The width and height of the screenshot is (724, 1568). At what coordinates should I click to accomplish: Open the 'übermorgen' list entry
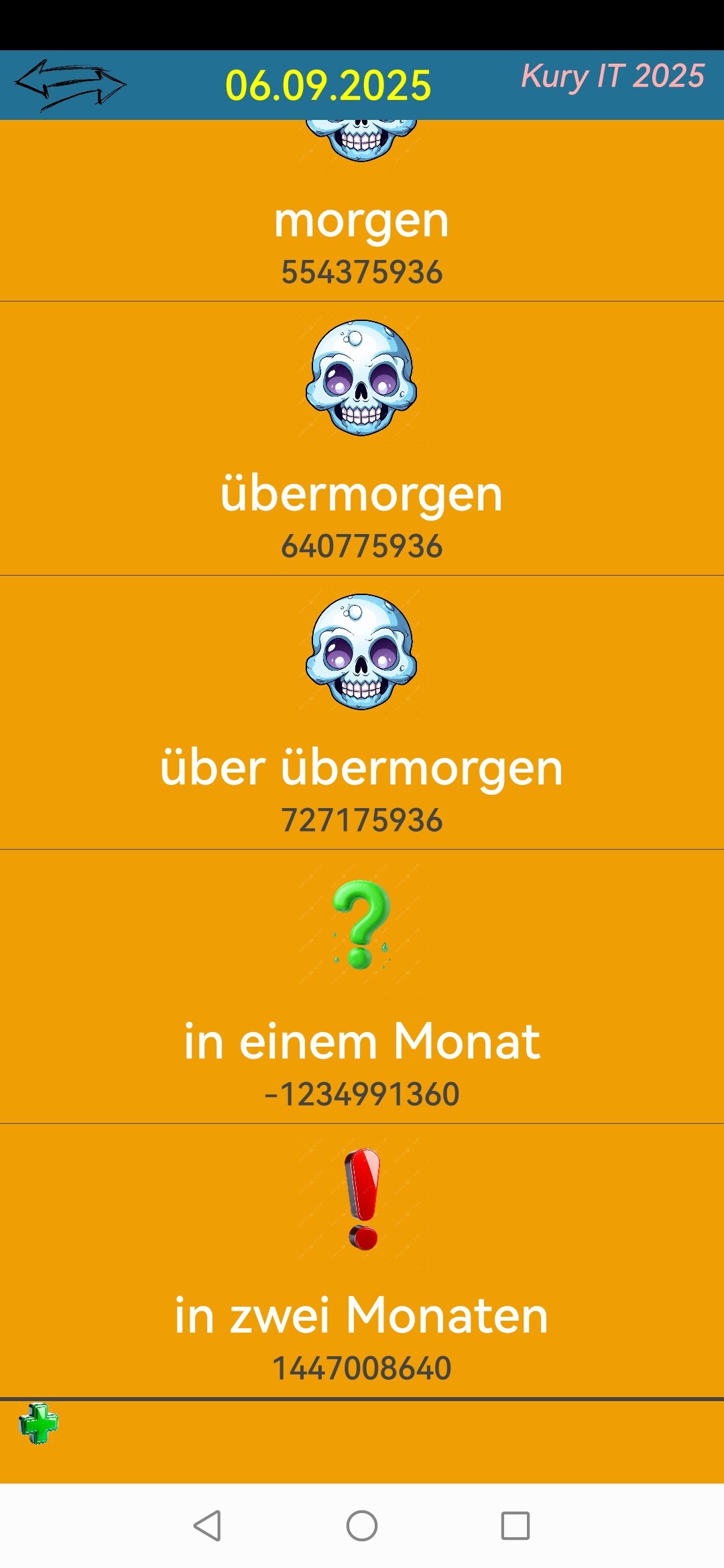click(361, 495)
